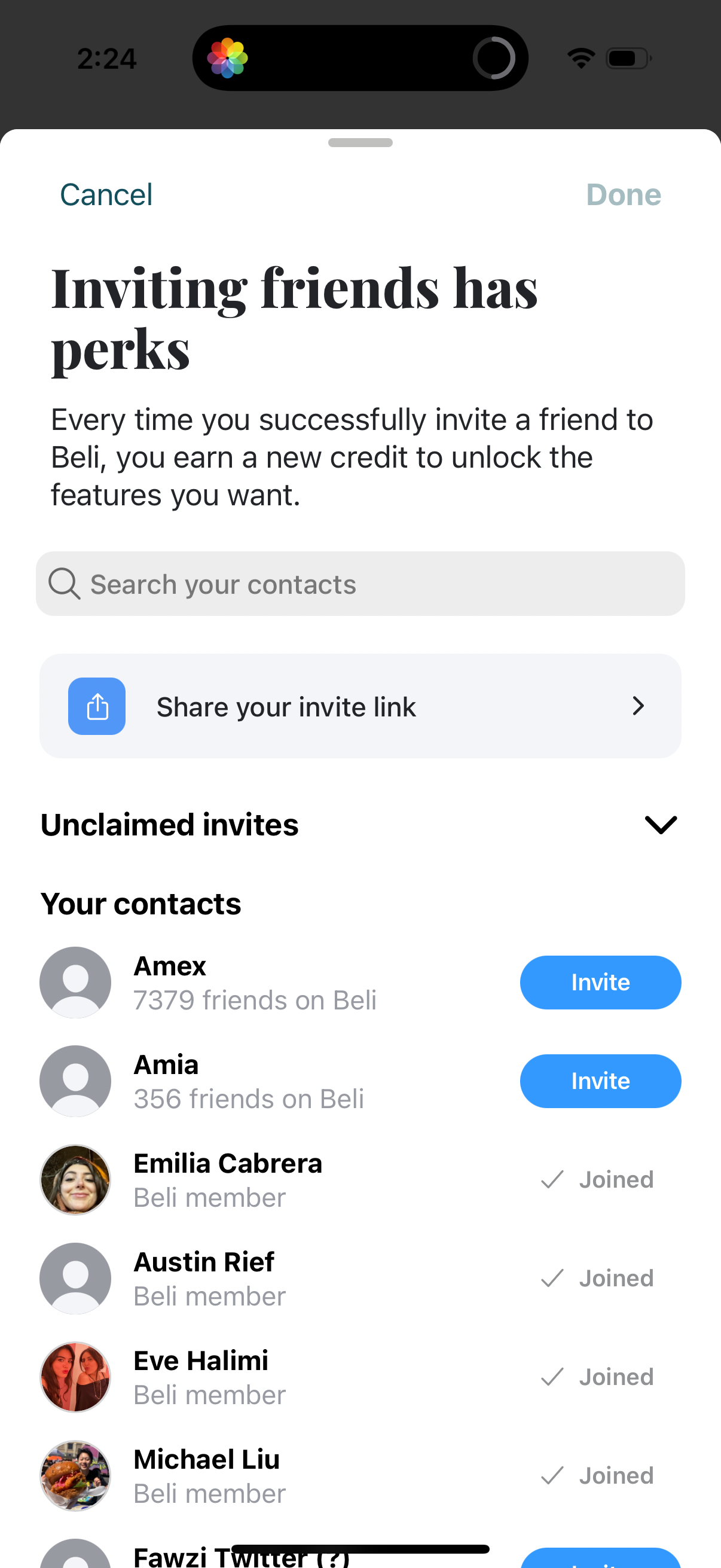
Task: Tap Done in the top right
Action: point(624,194)
